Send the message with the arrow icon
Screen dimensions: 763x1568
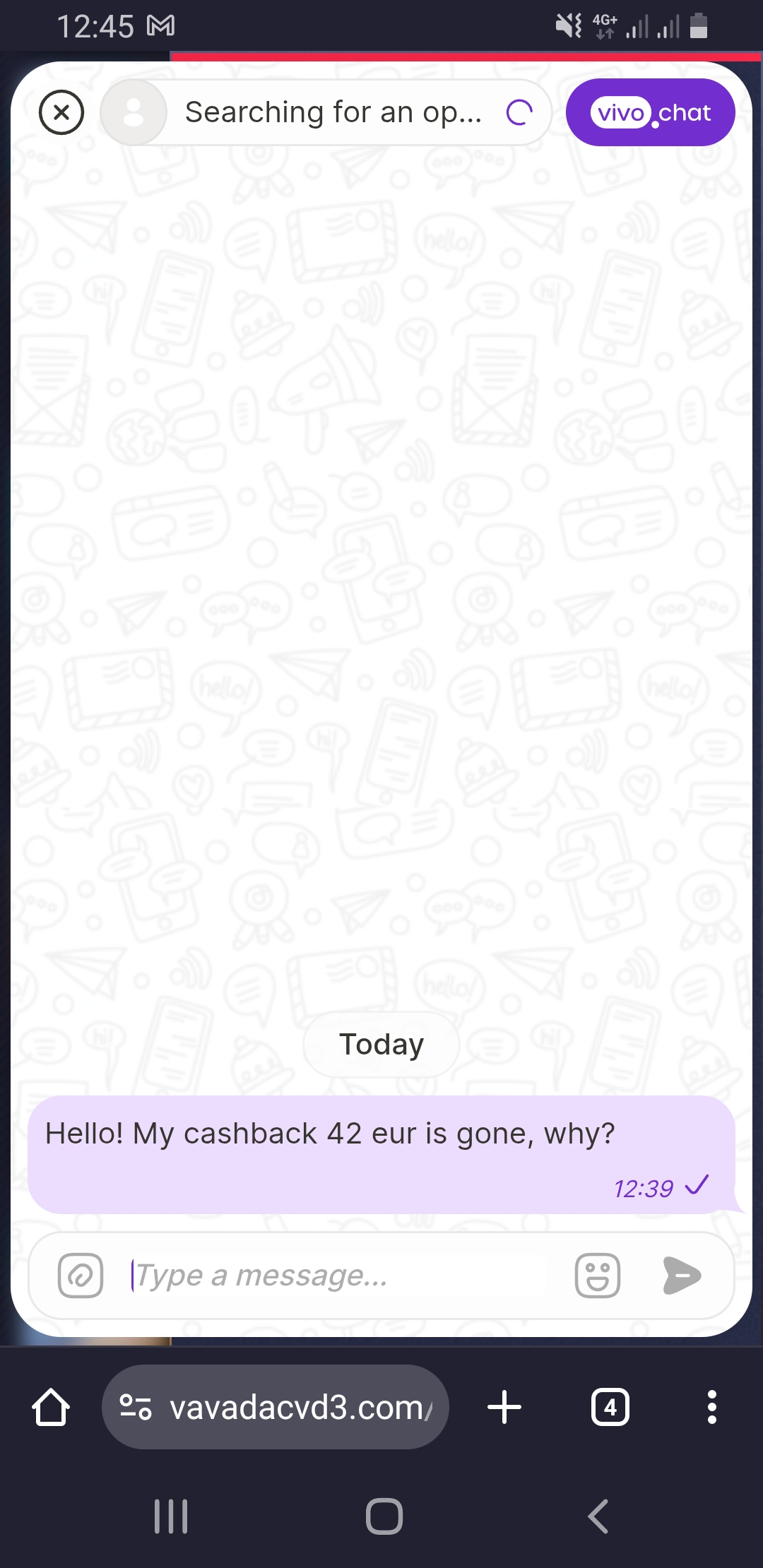(682, 1276)
